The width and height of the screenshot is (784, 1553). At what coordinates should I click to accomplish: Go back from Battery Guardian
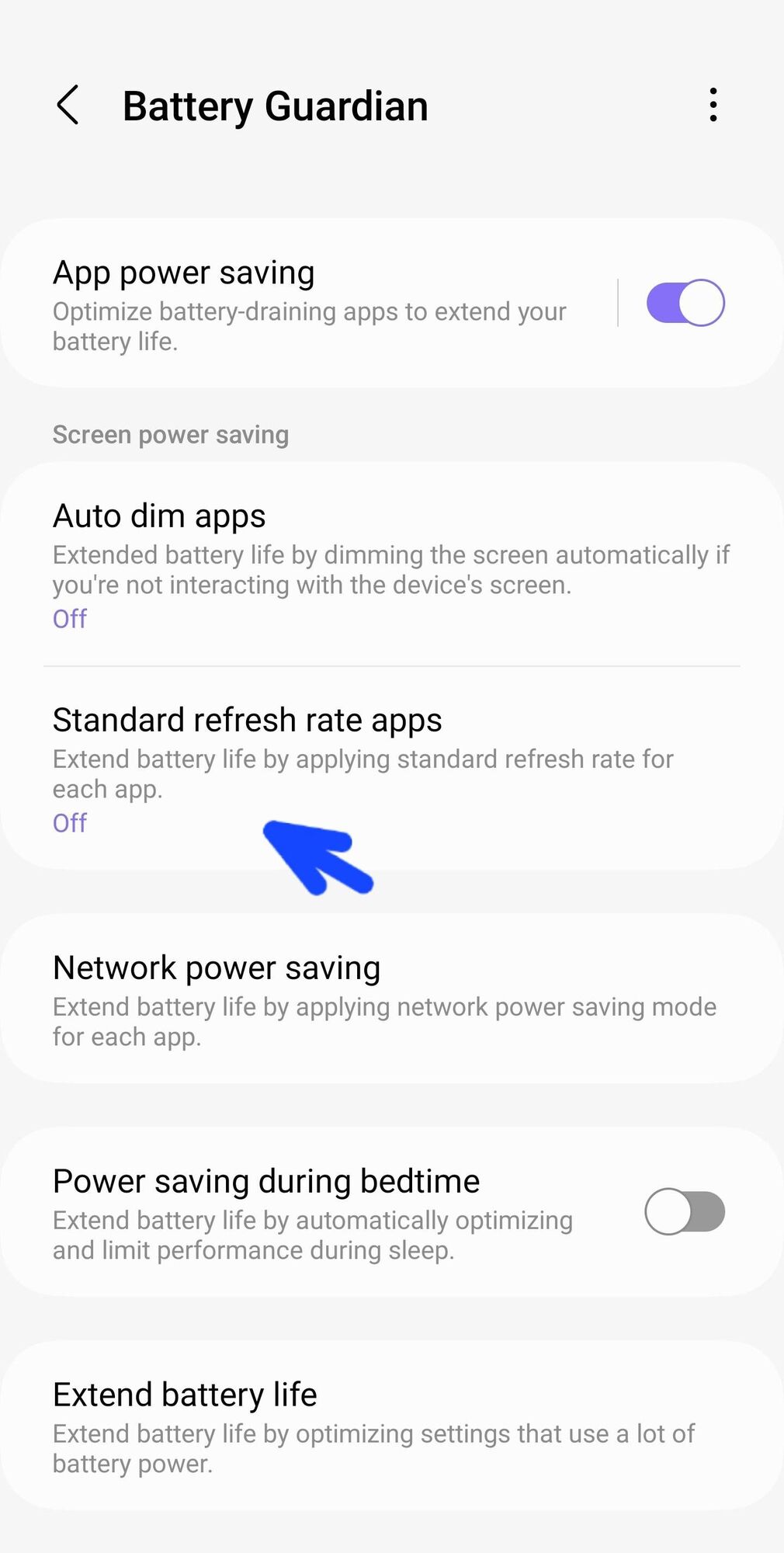(68, 106)
